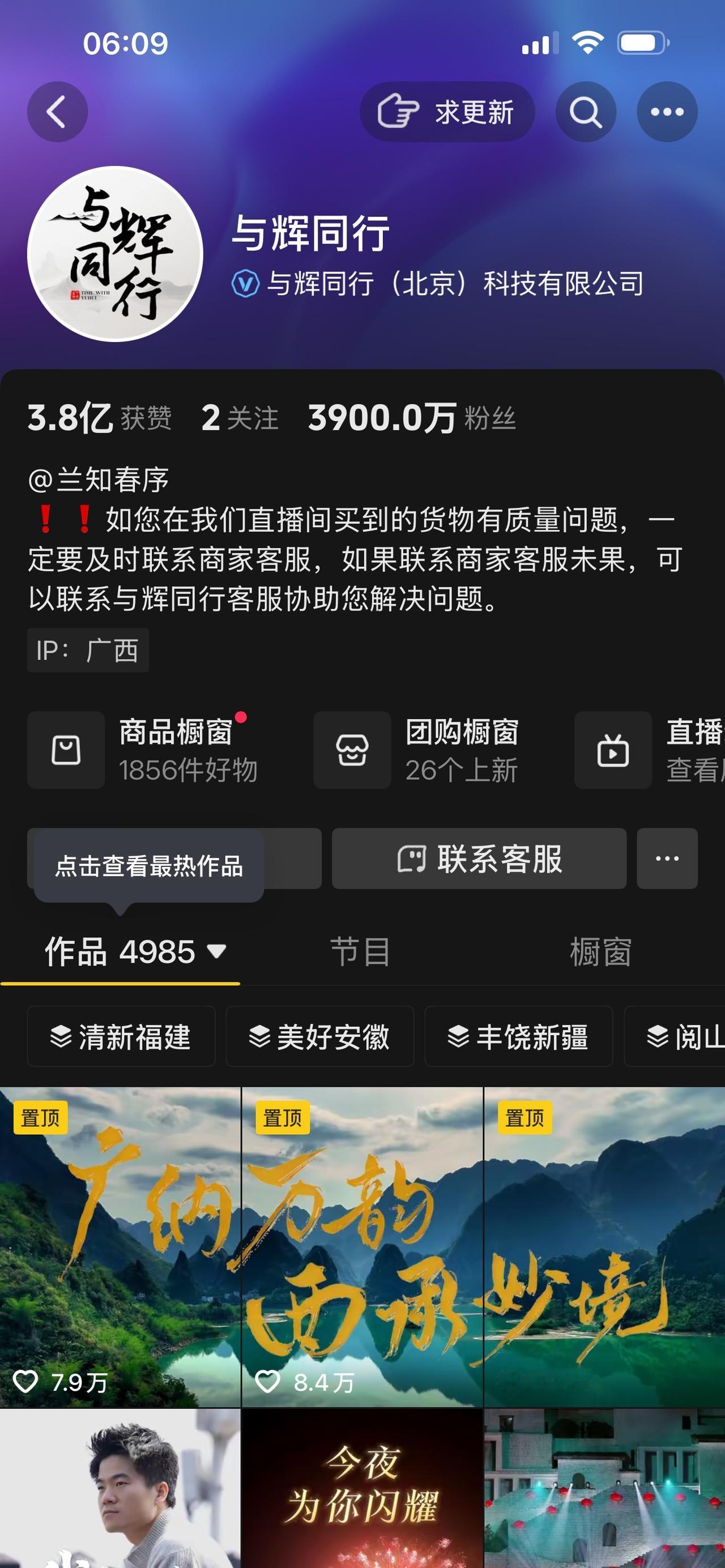Expand the 作品 sort dropdown arrow
Screen dimensions: 725x1568
pyautogui.click(x=216, y=953)
